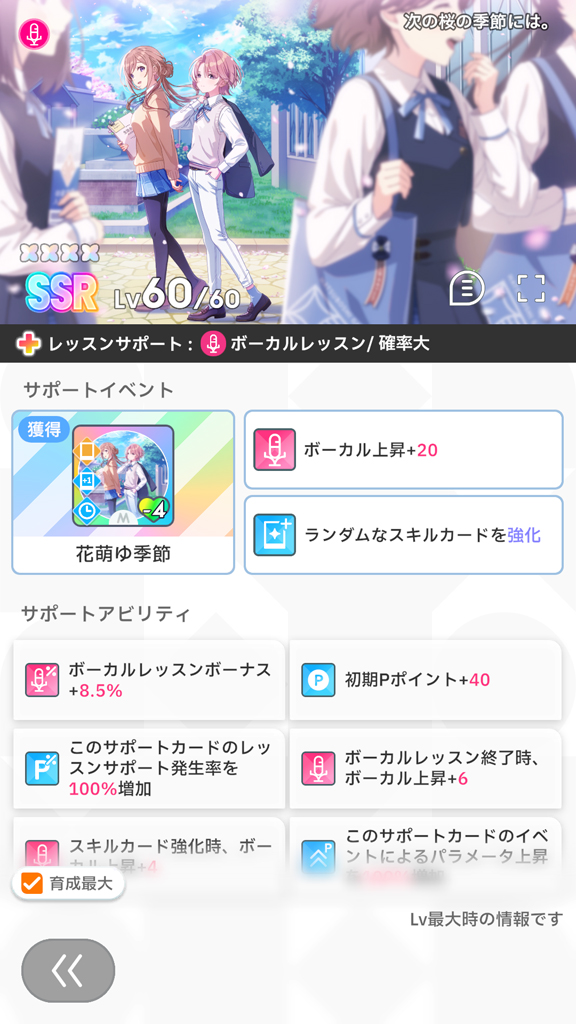
Task: Go back with the double-arrow button
Action: pyautogui.click(x=68, y=970)
